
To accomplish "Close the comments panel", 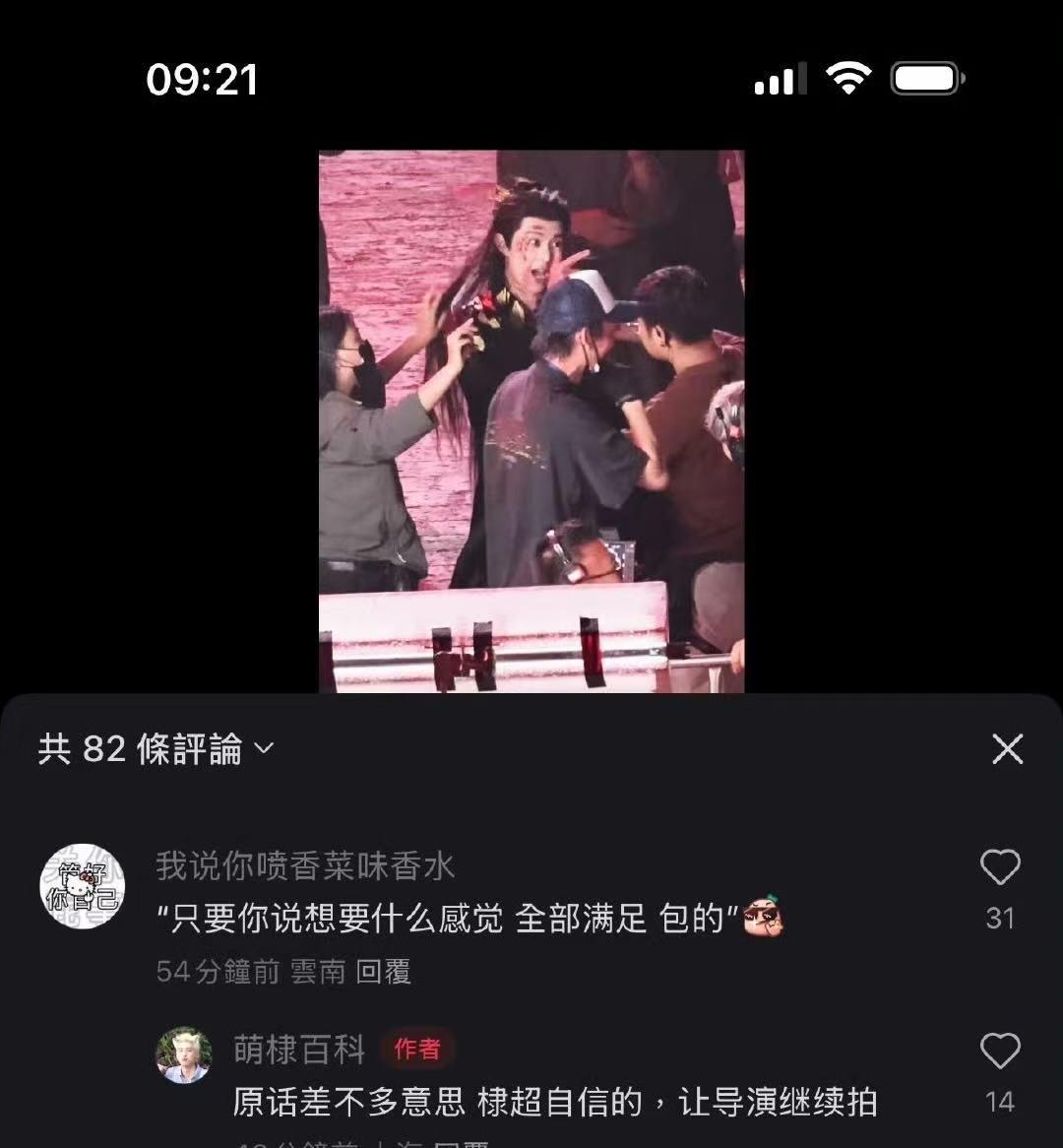I will 1007,750.
